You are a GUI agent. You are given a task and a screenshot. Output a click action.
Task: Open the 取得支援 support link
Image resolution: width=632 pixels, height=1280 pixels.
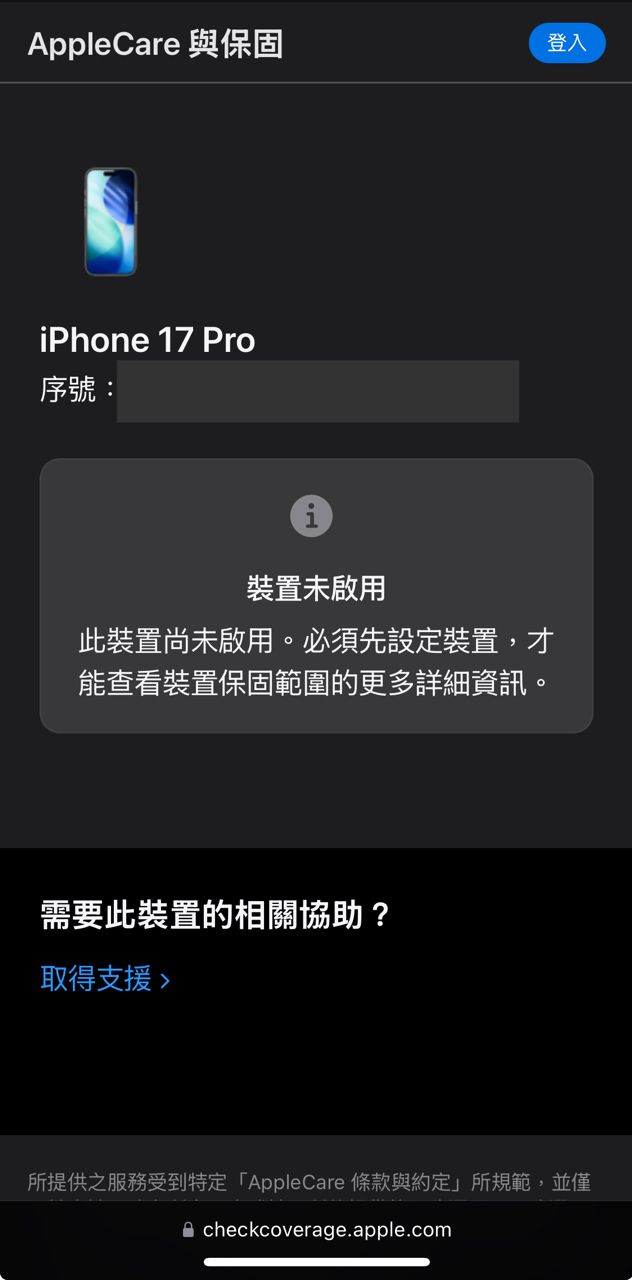(105, 978)
